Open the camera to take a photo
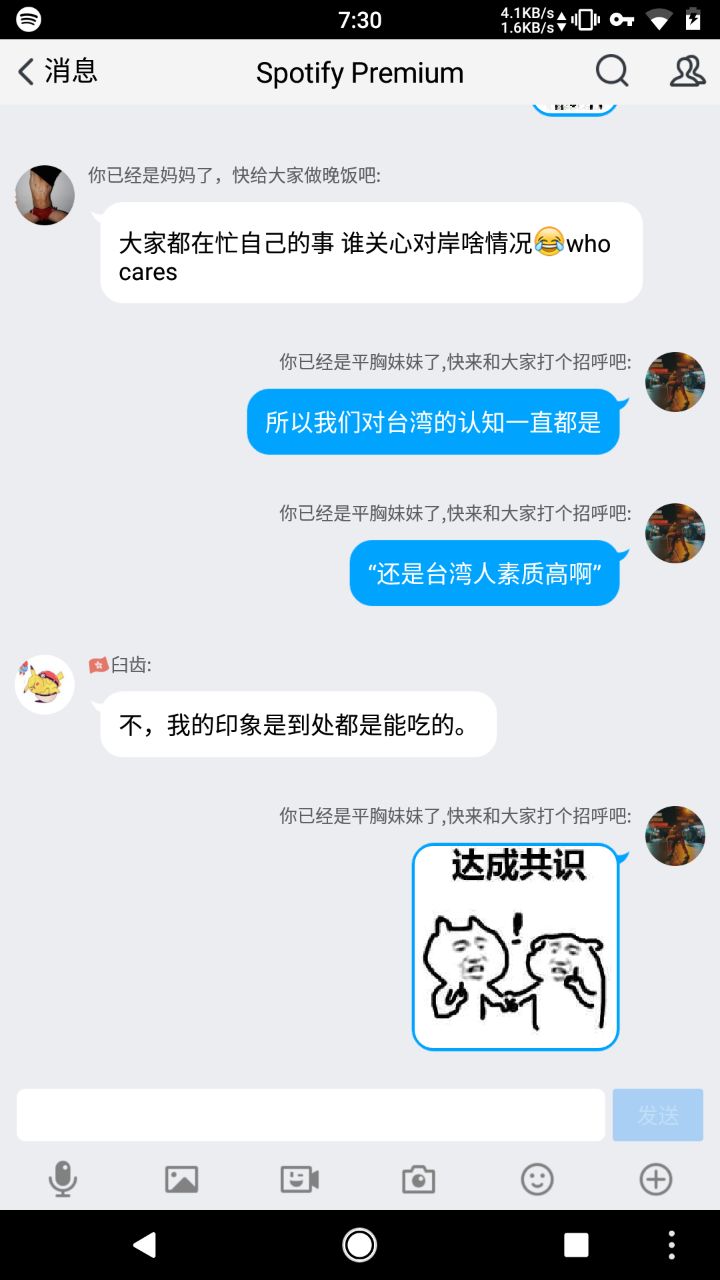The image size is (720, 1280). point(418,1179)
